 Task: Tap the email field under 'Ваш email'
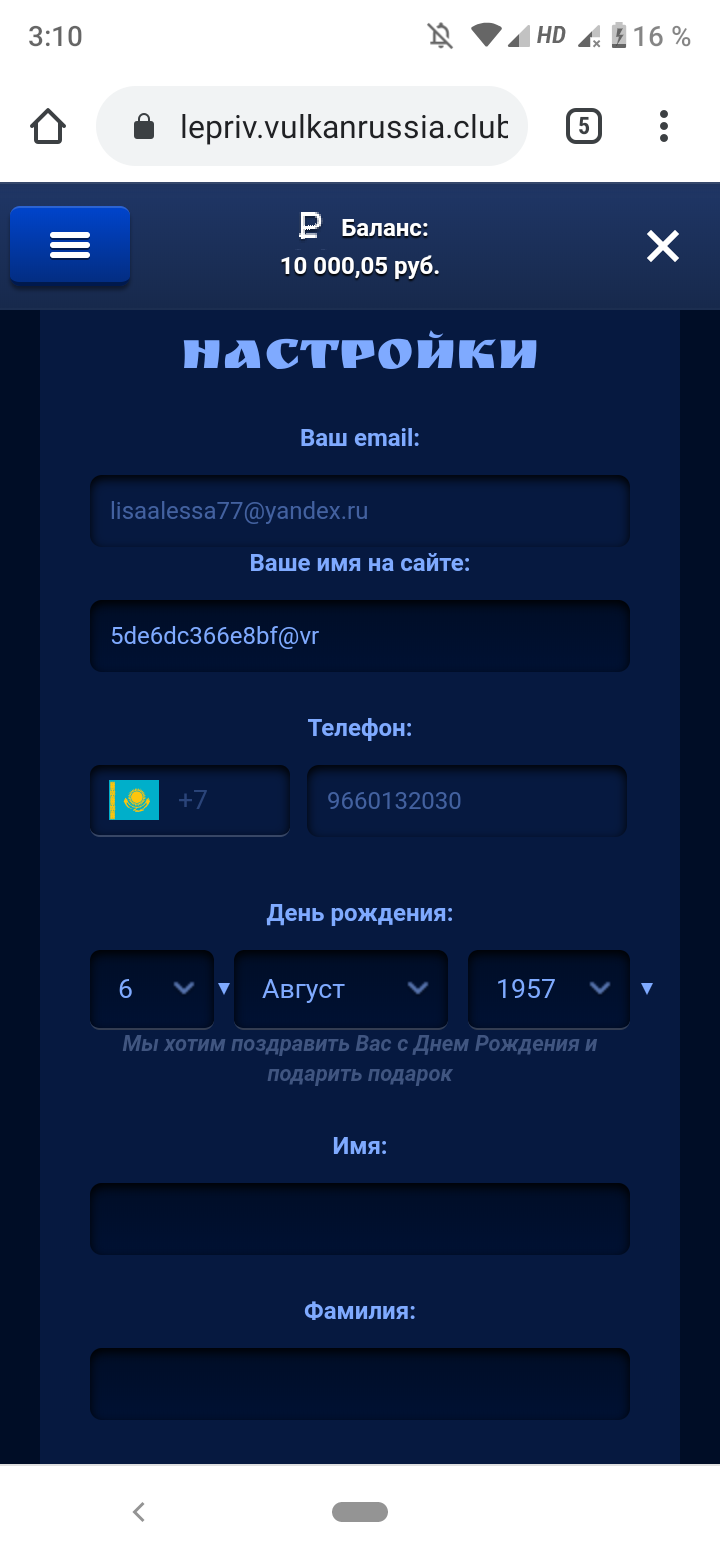pyautogui.click(x=360, y=511)
